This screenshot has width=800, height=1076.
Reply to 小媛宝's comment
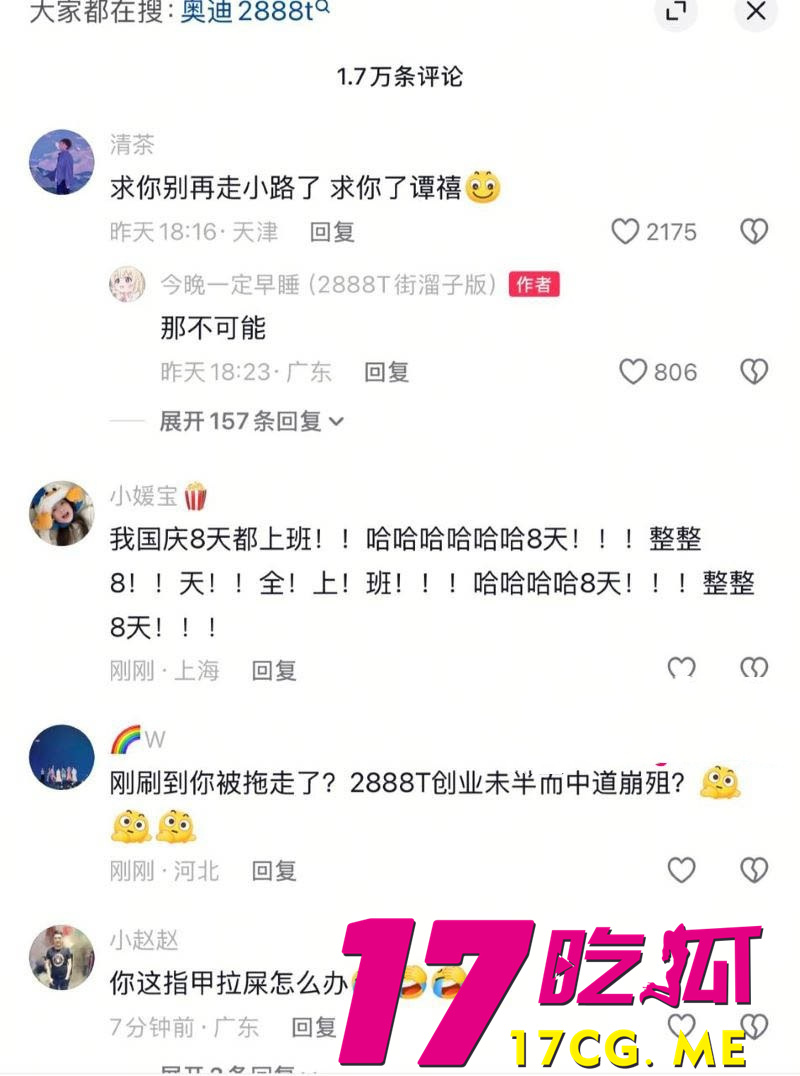[x=274, y=670]
